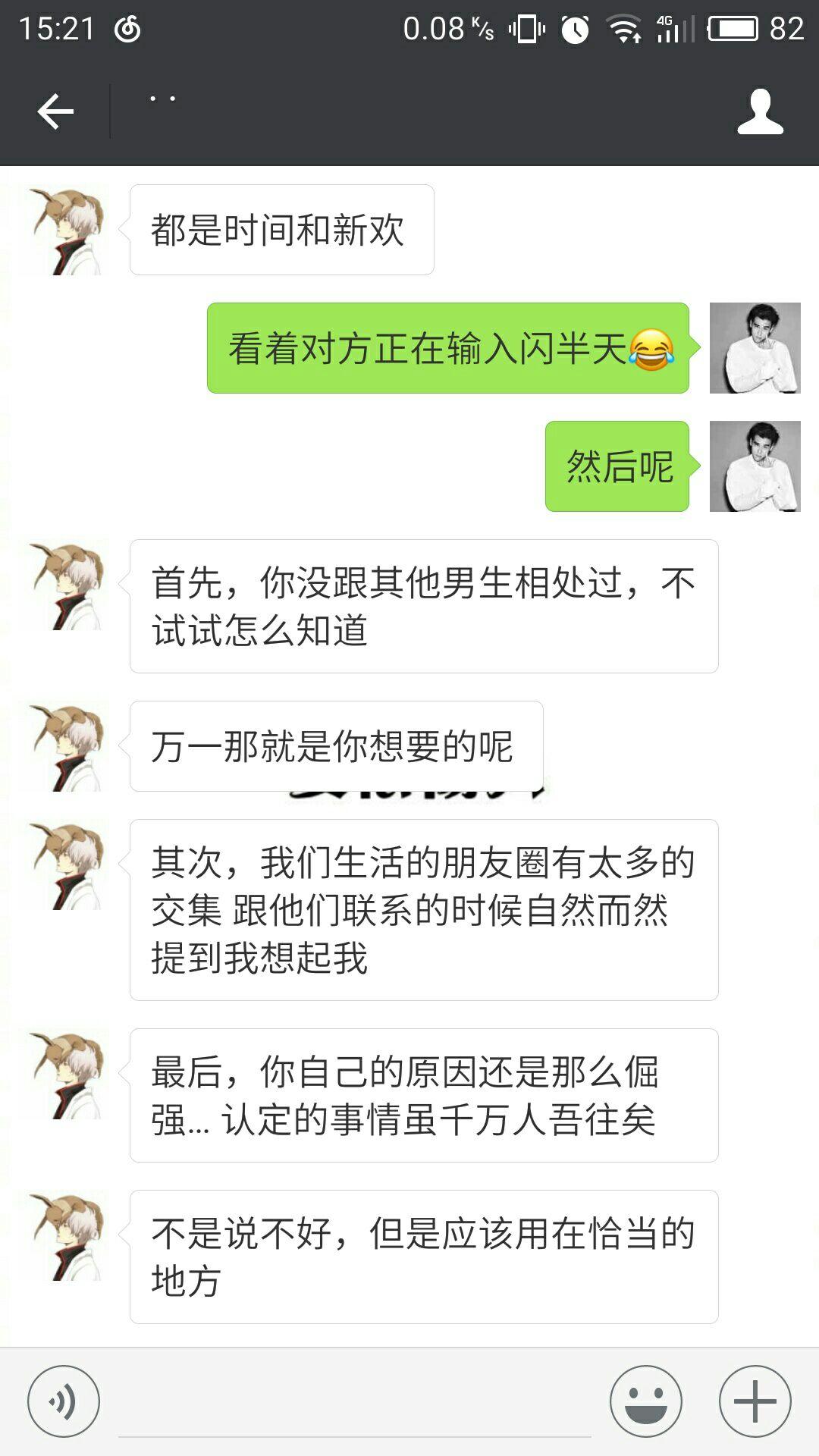Switch to voice message input
Screen dimensions: 819x1456
click(64, 1401)
